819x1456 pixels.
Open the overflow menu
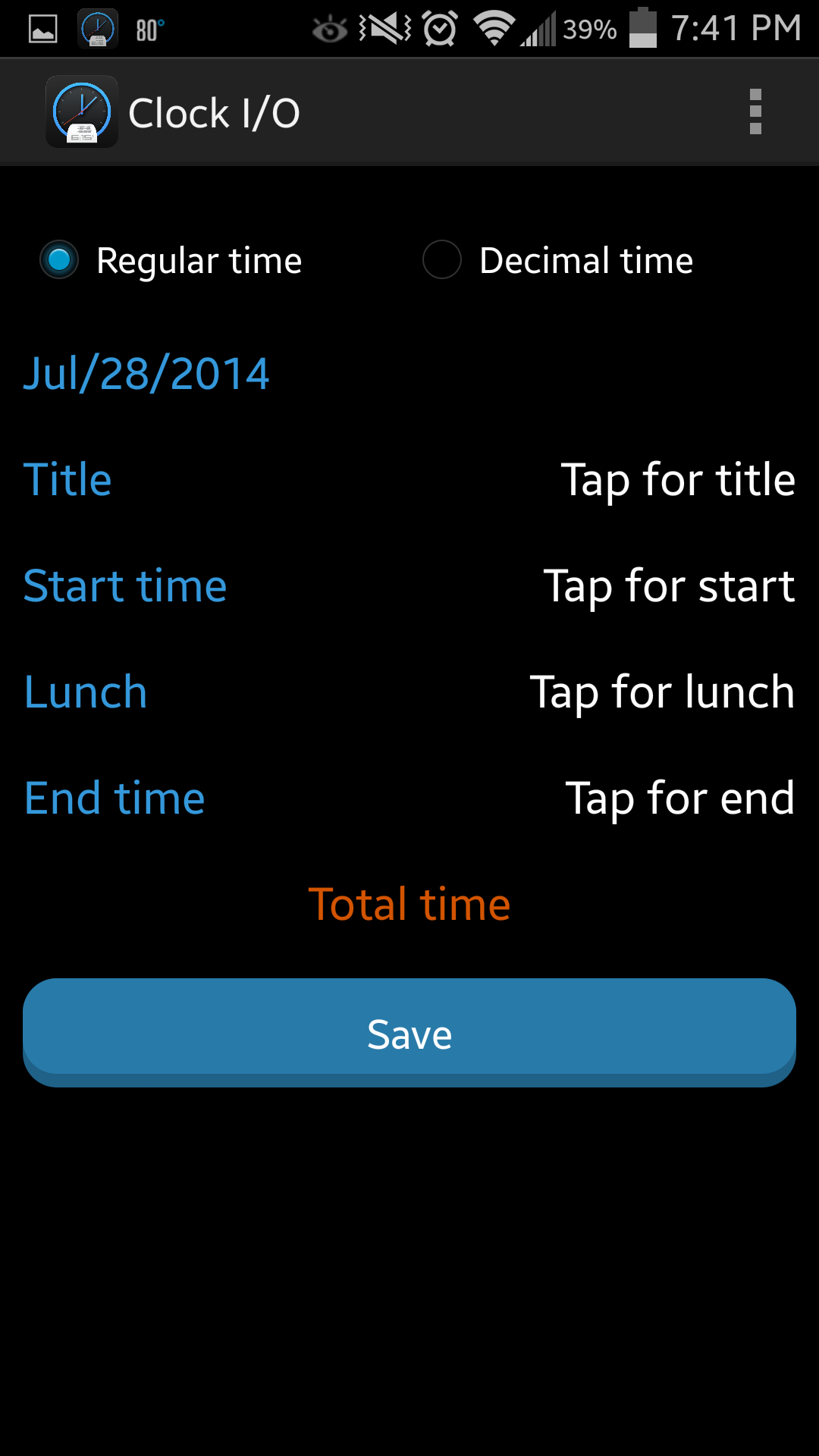755,111
